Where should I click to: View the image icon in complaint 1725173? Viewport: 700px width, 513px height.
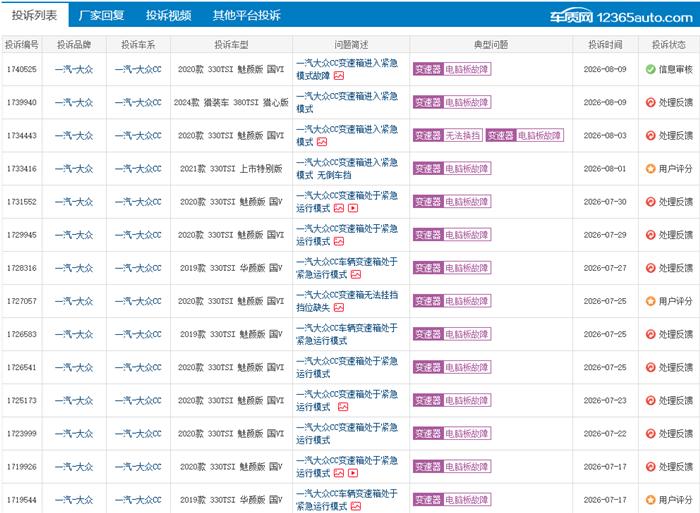343,407
